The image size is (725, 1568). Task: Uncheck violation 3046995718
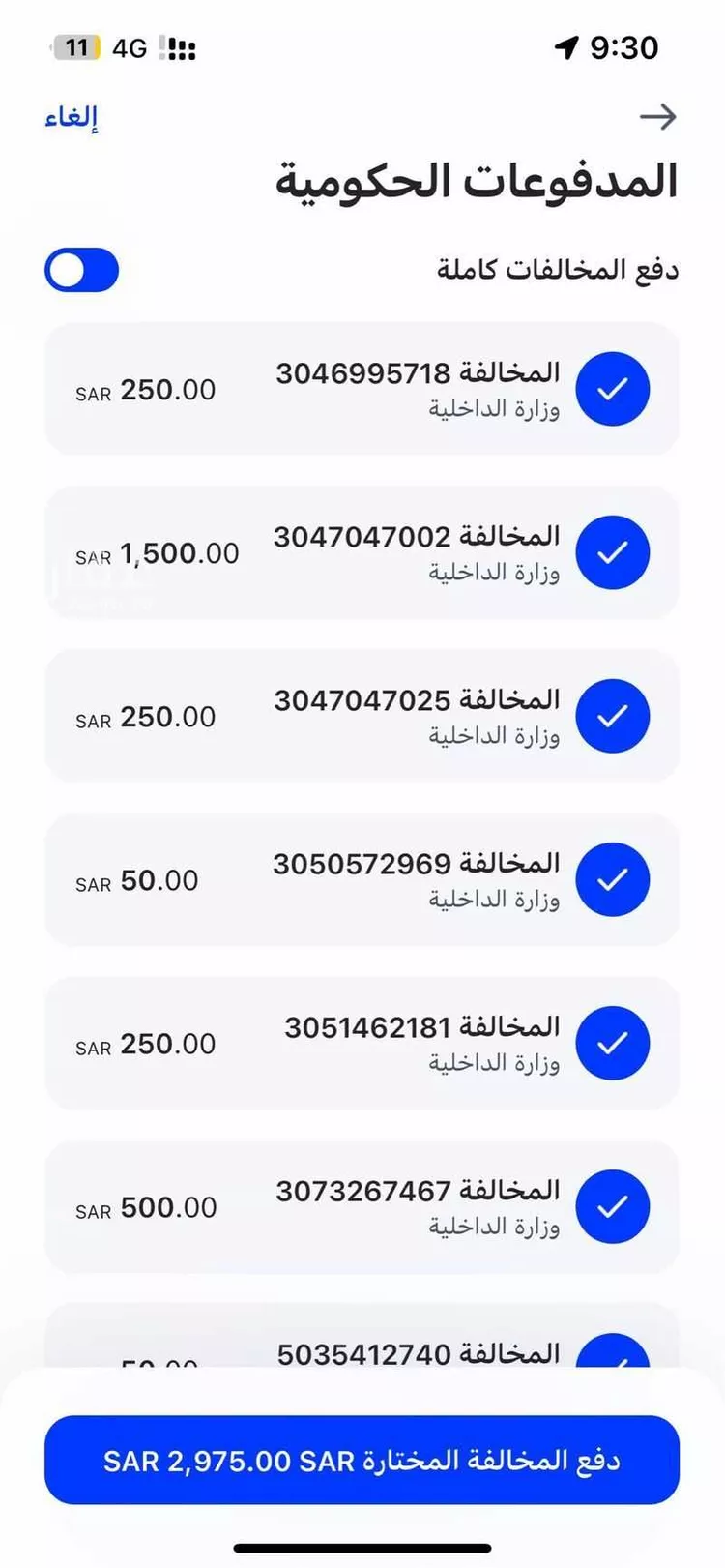(x=612, y=389)
